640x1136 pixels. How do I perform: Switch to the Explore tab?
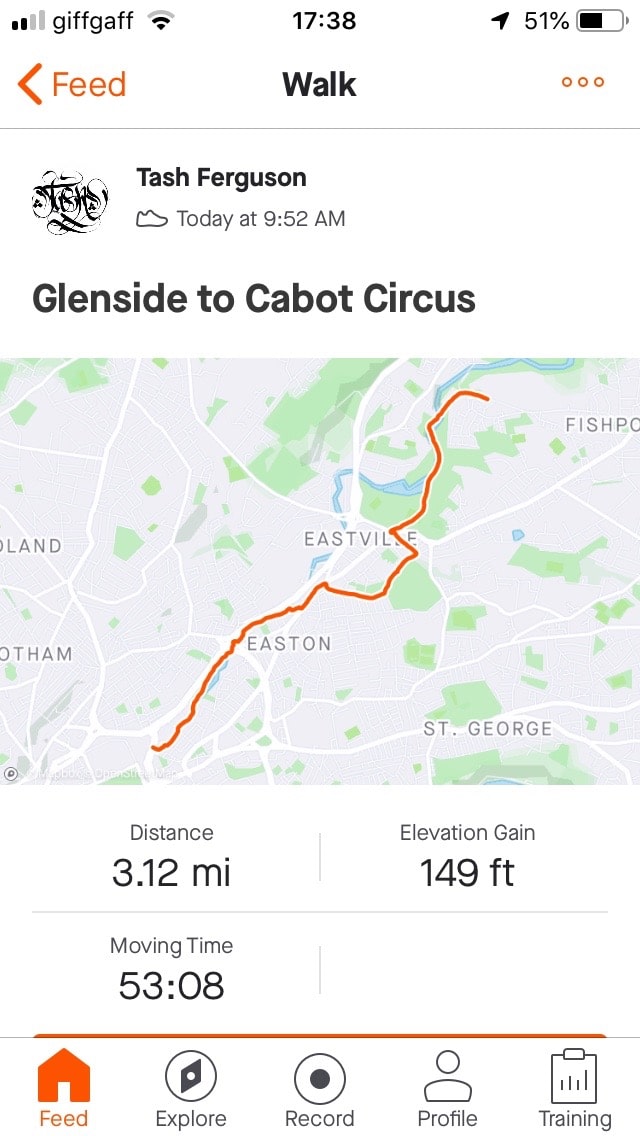pyautogui.click(x=190, y=1089)
